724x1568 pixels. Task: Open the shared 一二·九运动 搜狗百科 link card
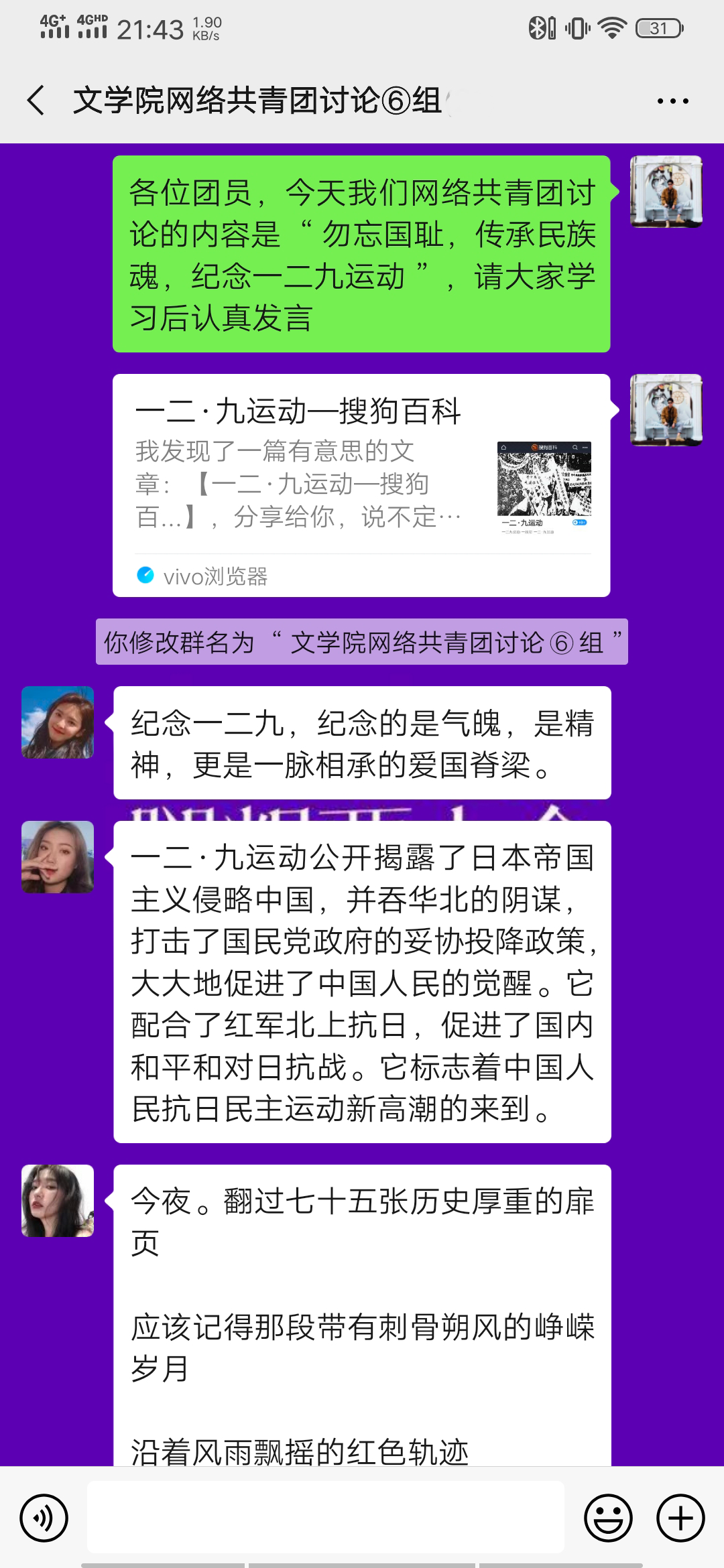point(361,485)
